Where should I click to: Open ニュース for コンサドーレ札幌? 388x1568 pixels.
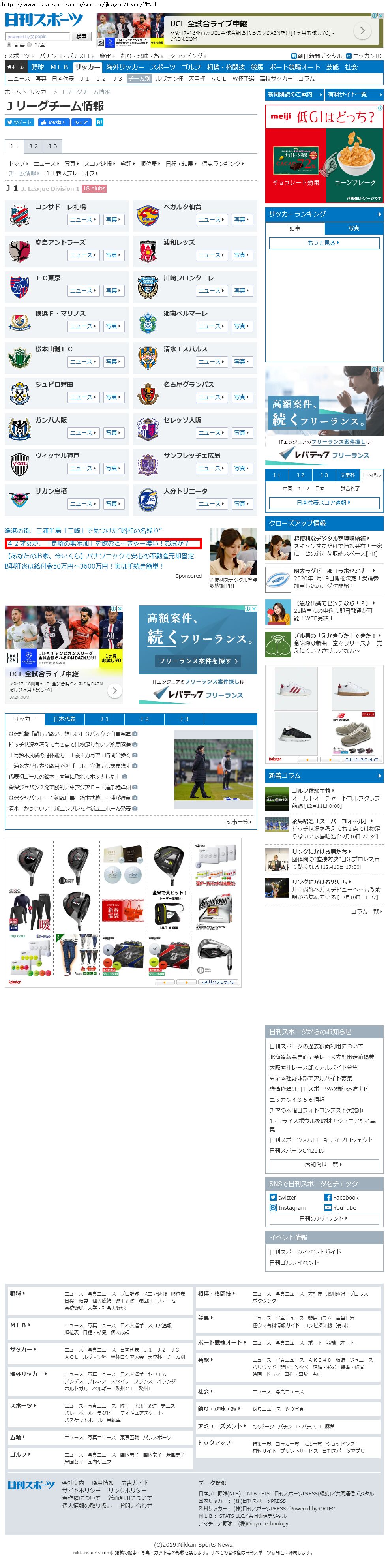tap(82, 220)
